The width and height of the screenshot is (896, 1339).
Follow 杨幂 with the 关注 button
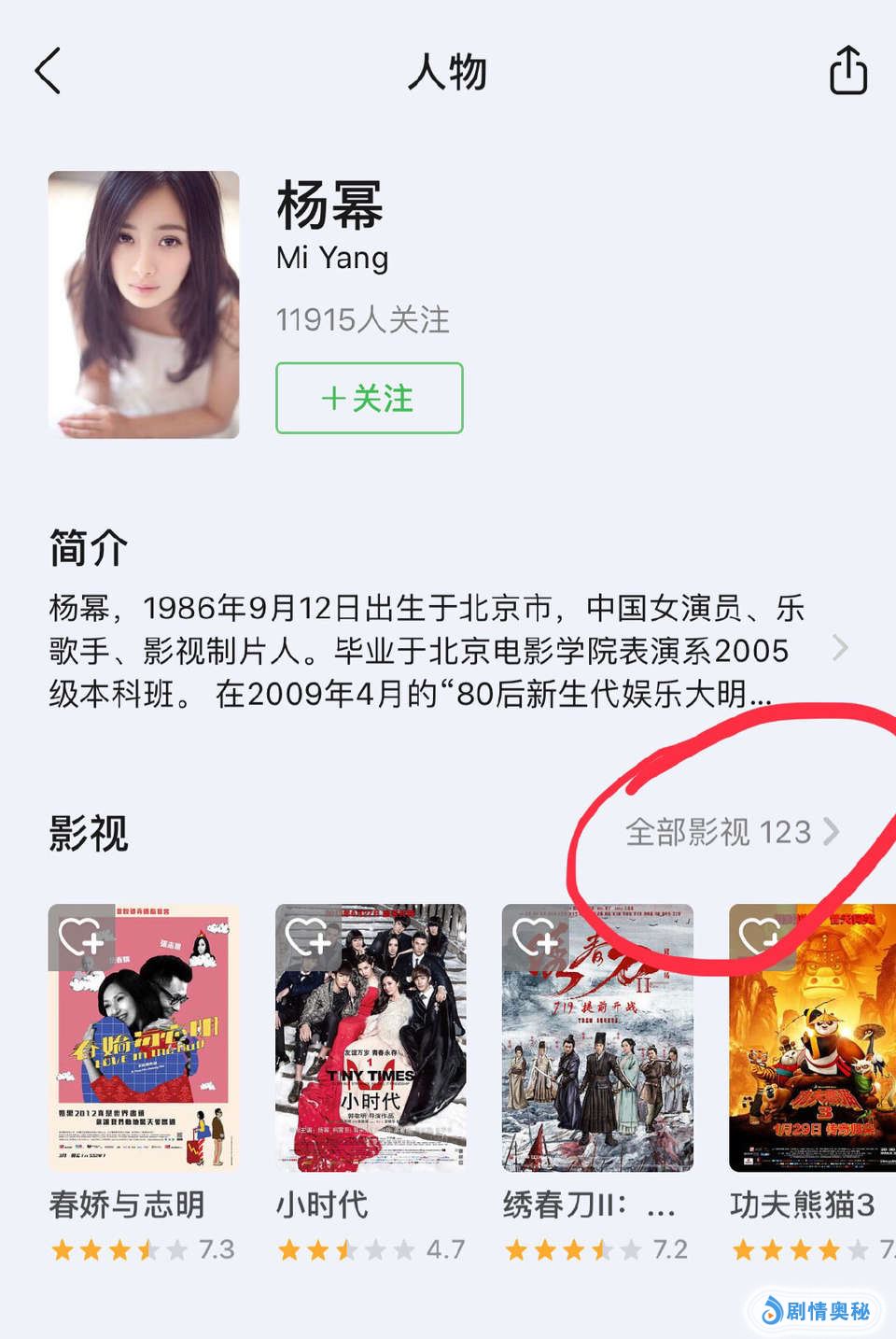(369, 399)
